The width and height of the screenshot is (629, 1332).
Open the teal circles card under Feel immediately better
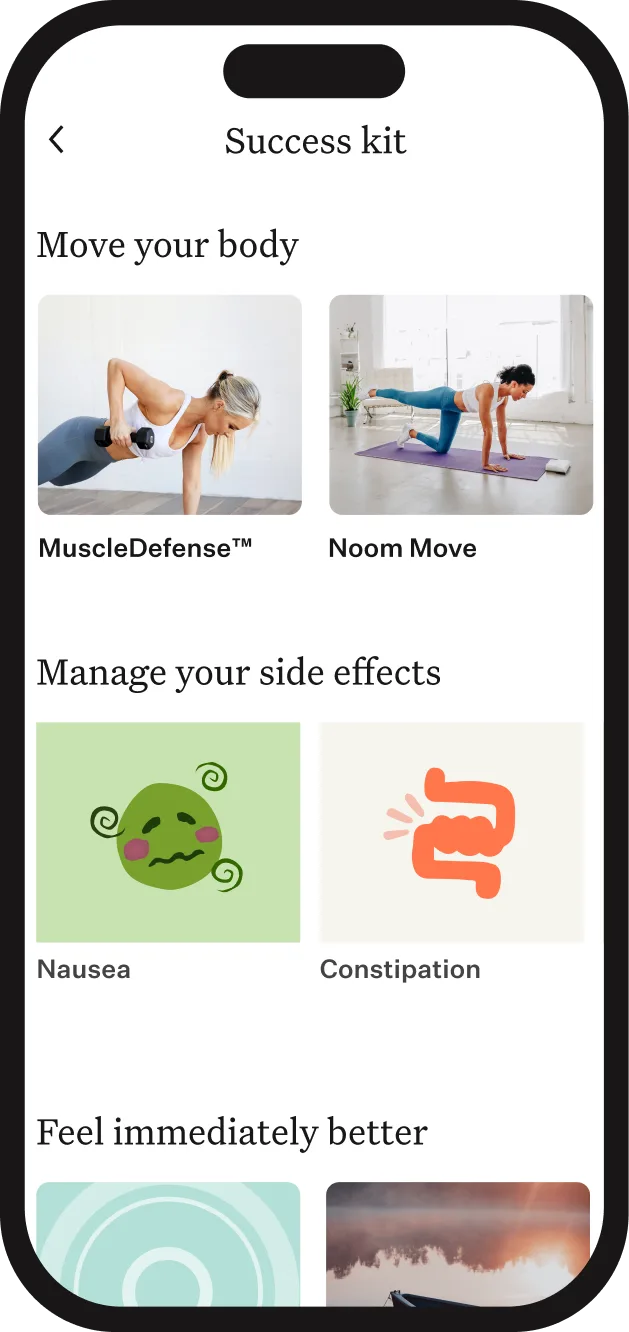(x=168, y=1243)
